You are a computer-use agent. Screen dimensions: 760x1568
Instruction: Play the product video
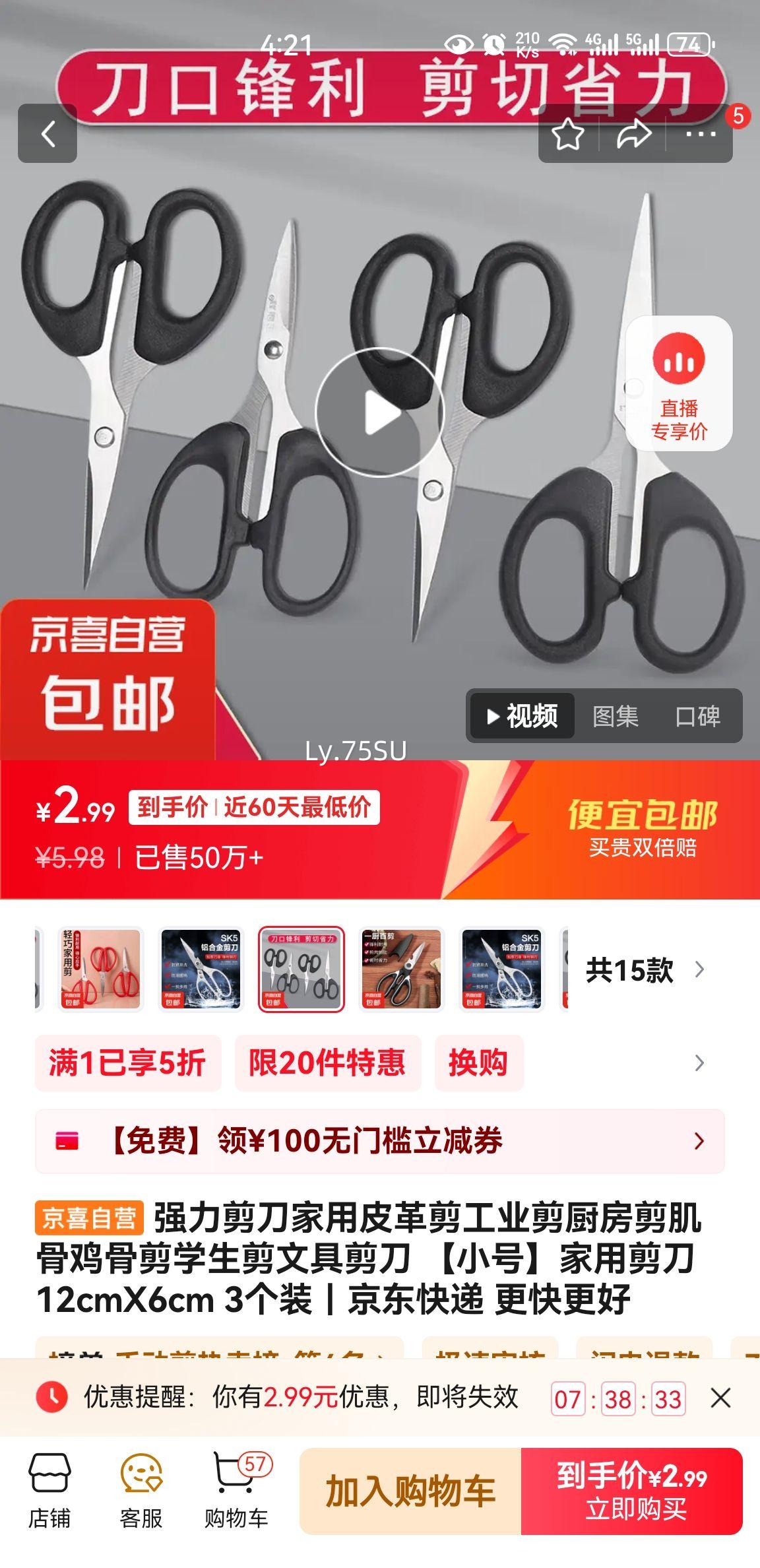click(x=380, y=412)
